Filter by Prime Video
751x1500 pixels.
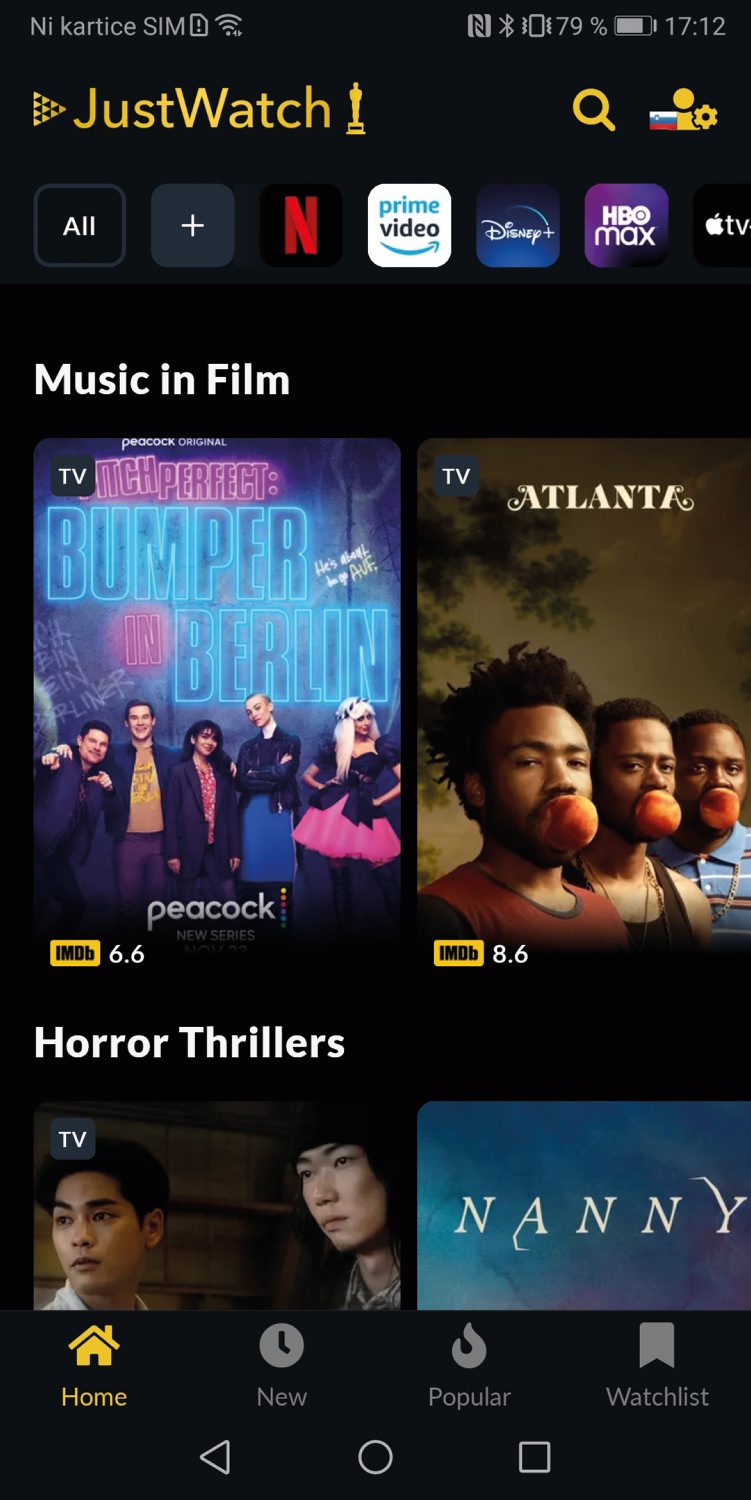pos(409,226)
